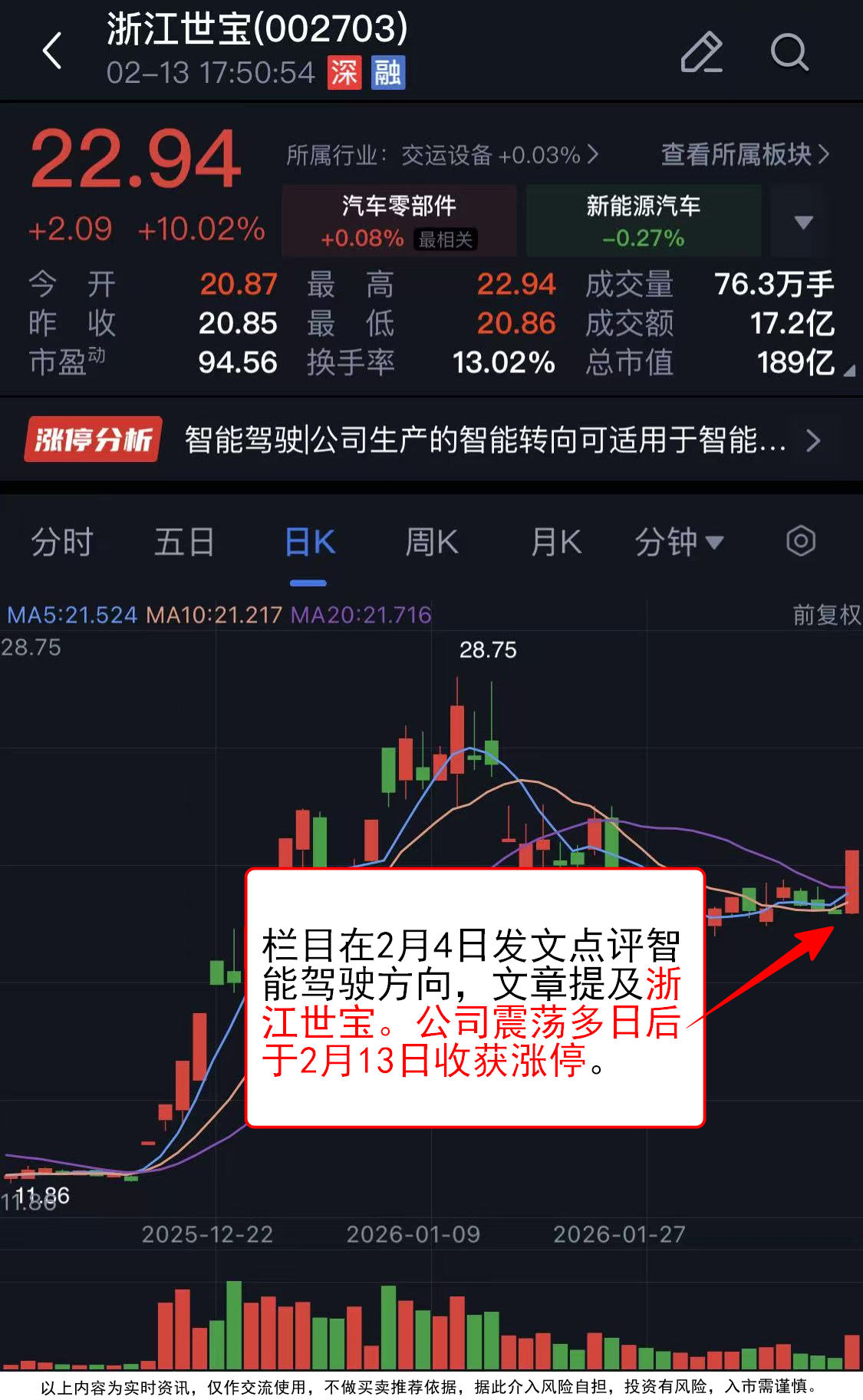Open the 分钟 interval dropdown
Image resolution: width=863 pixels, height=1400 pixels.
point(679,542)
